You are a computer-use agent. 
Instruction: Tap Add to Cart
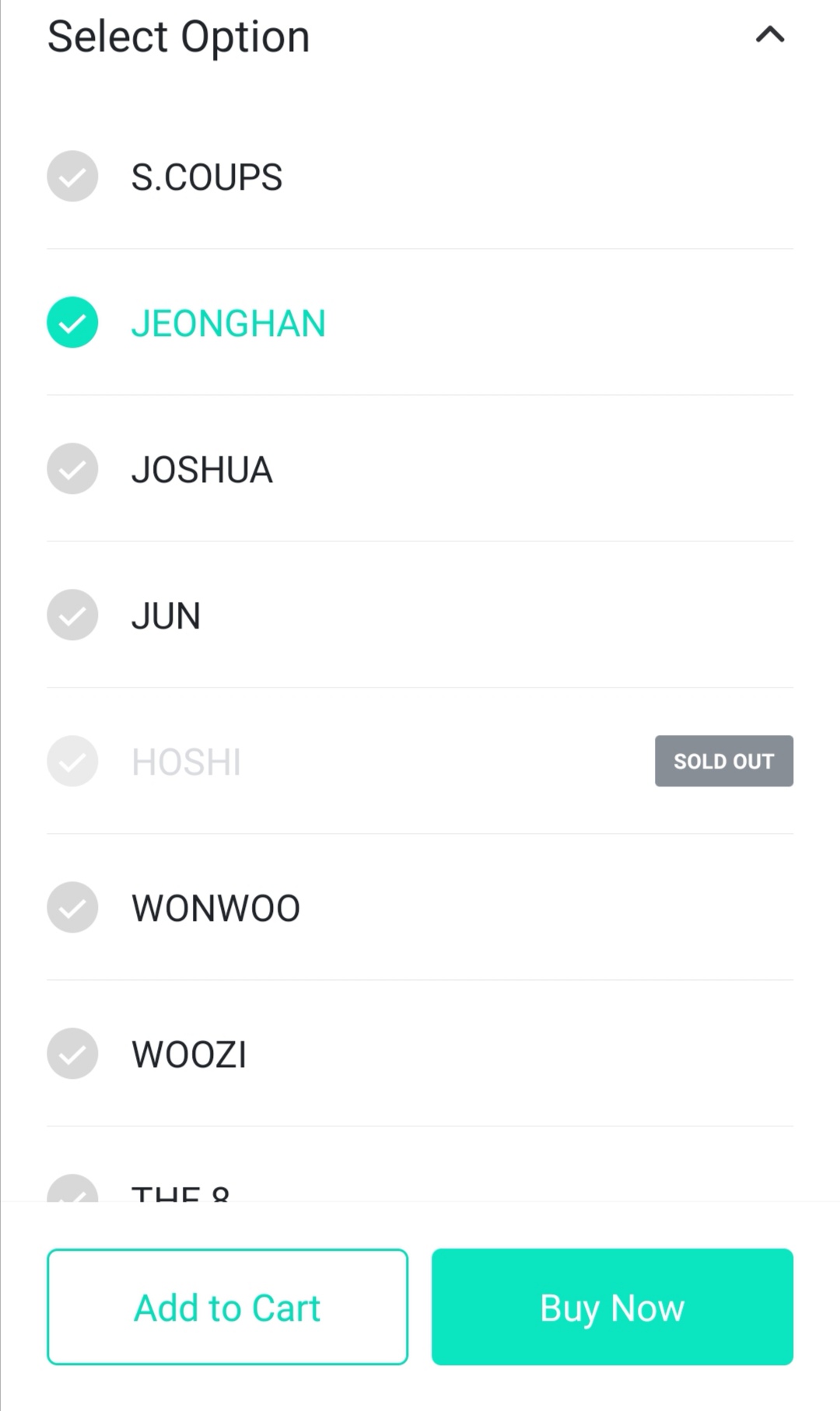[227, 1307]
